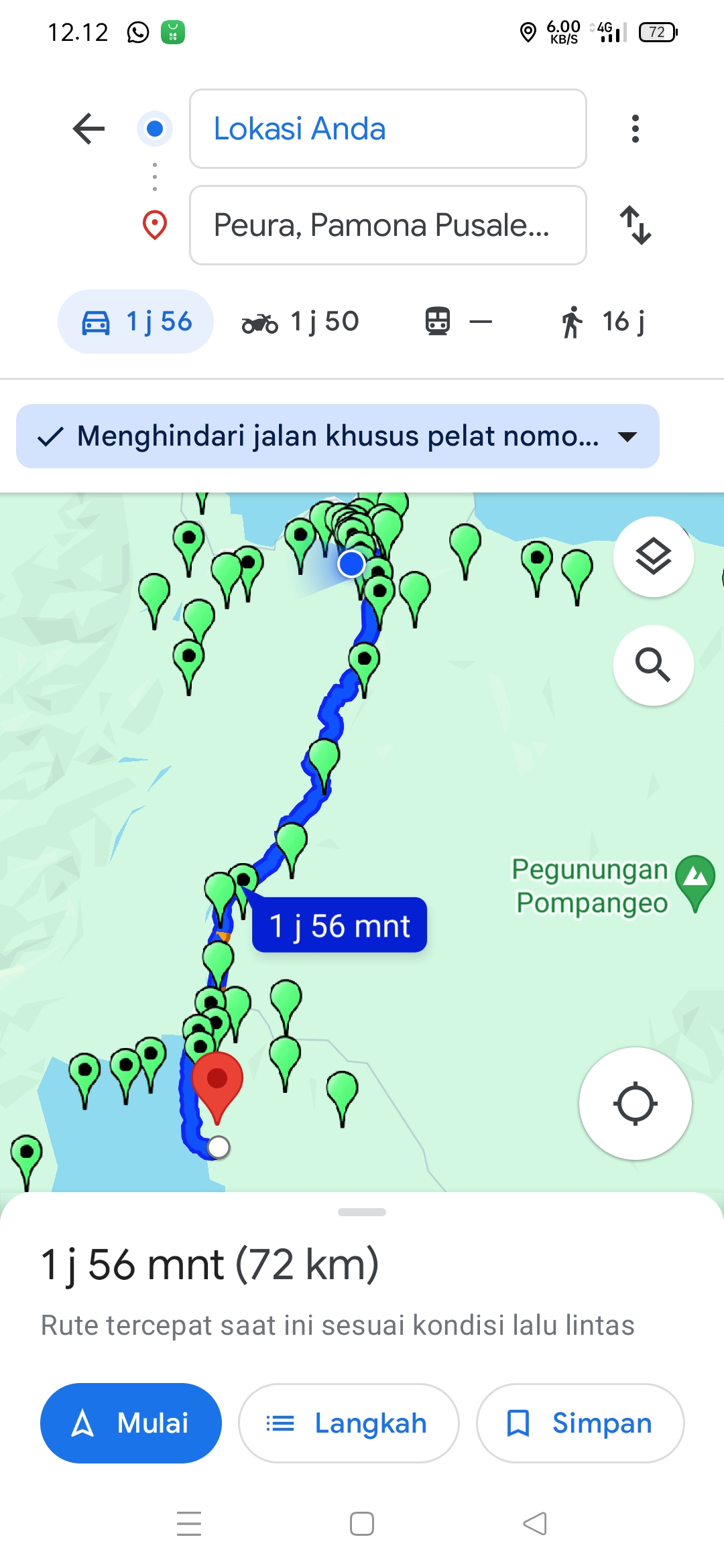Tap the 1 j 56 mnt route label
Screen dimensions: 724x1568
339,925
